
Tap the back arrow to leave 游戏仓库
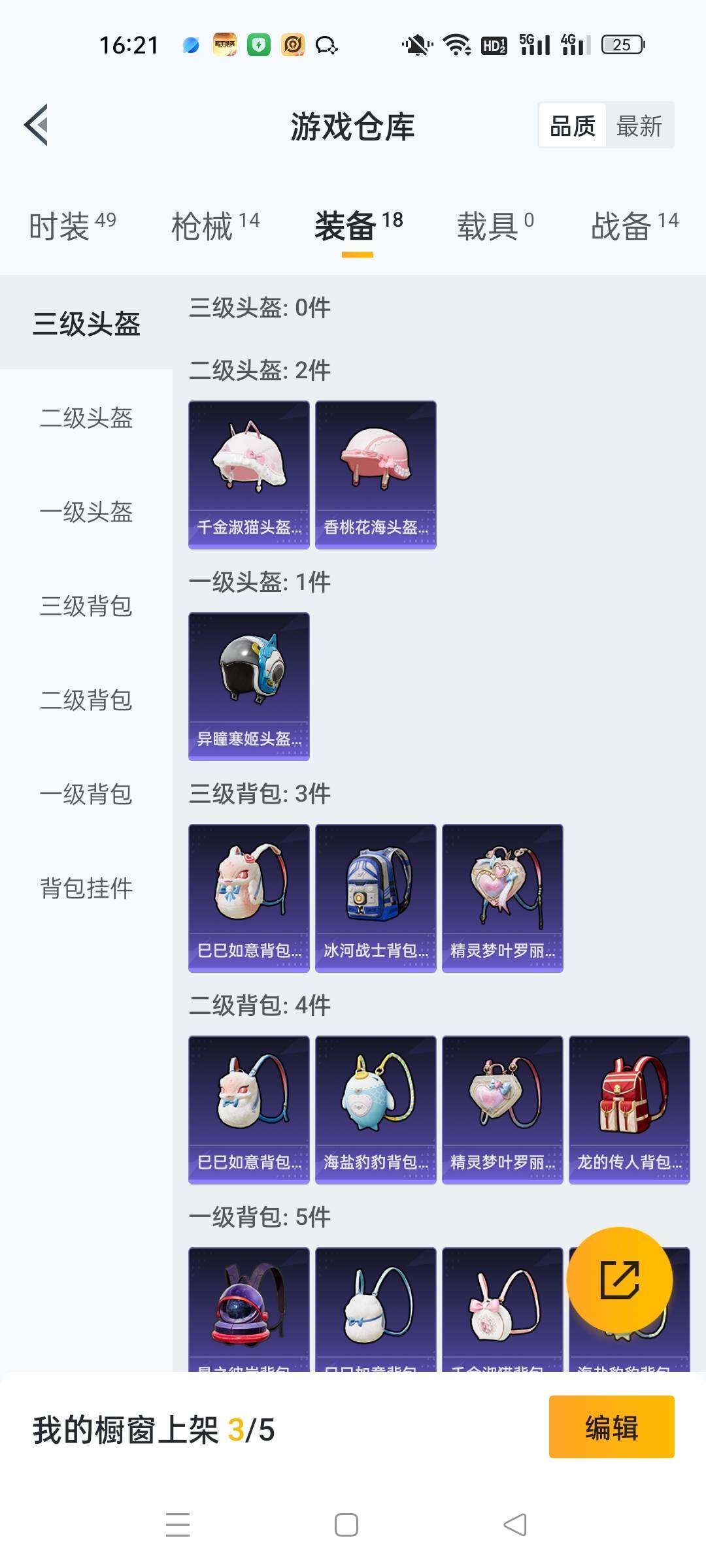[37, 125]
